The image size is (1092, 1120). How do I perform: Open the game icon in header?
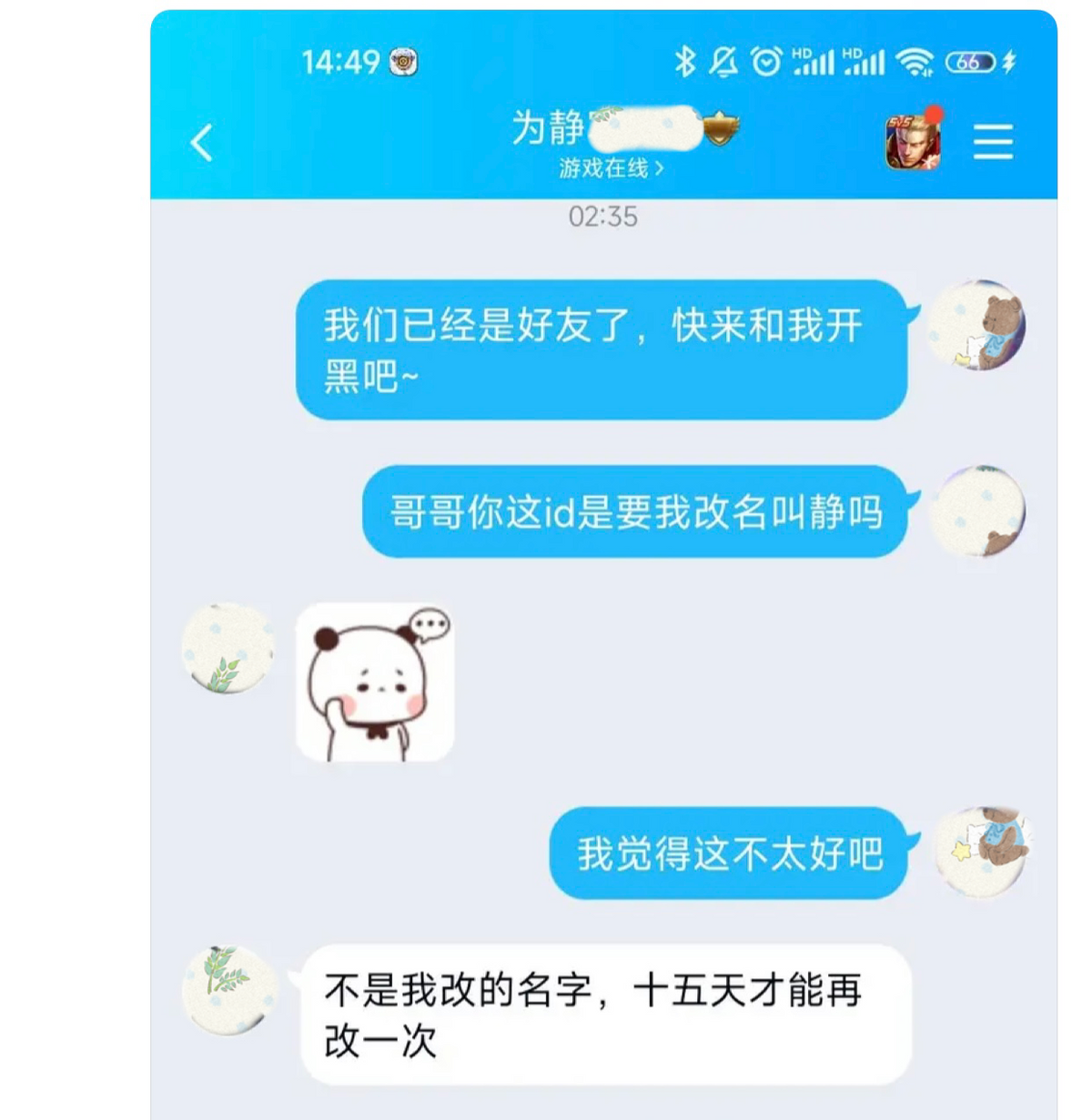[913, 142]
